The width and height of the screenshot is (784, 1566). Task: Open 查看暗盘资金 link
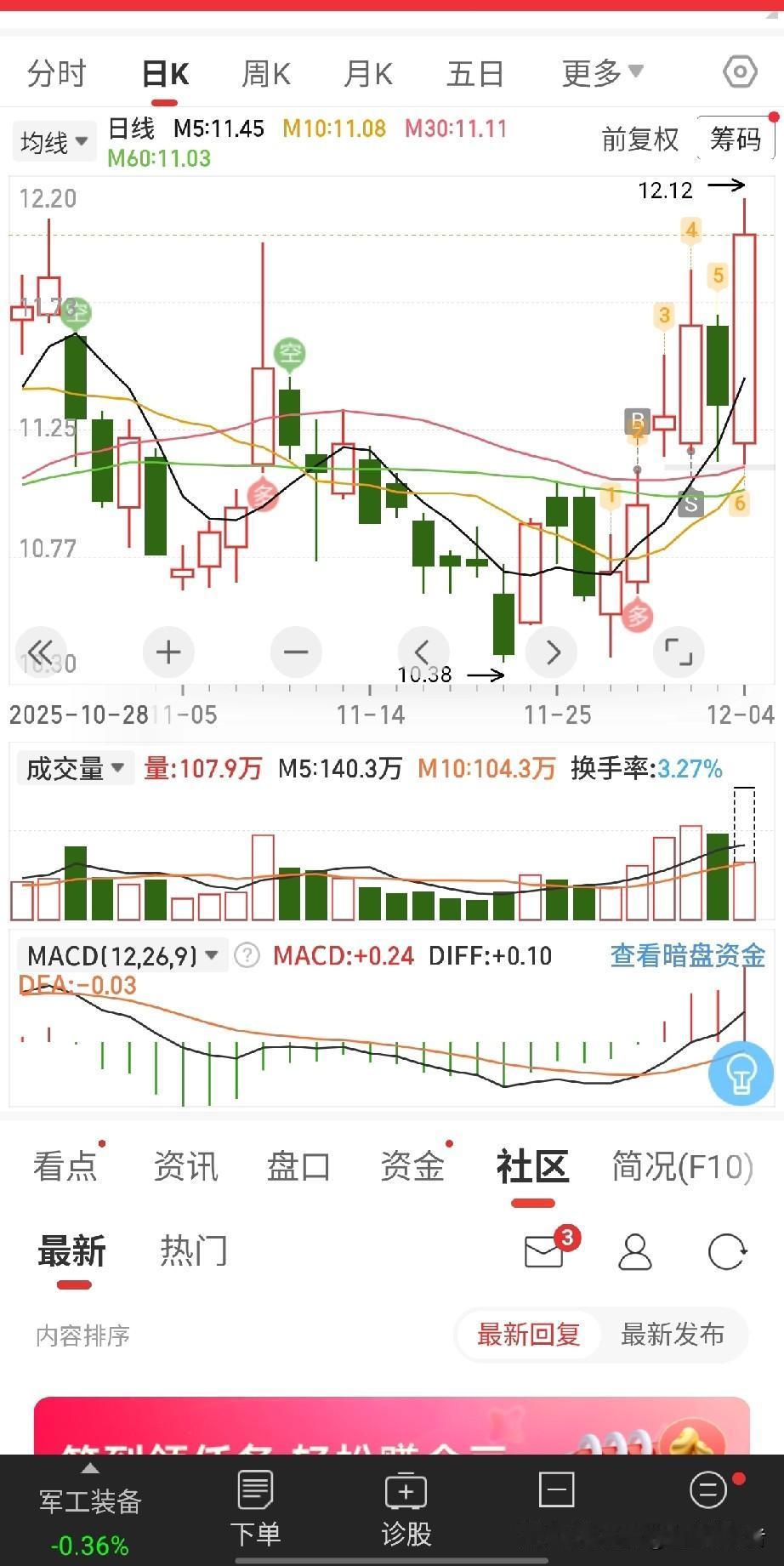pyautogui.click(x=687, y=956)
